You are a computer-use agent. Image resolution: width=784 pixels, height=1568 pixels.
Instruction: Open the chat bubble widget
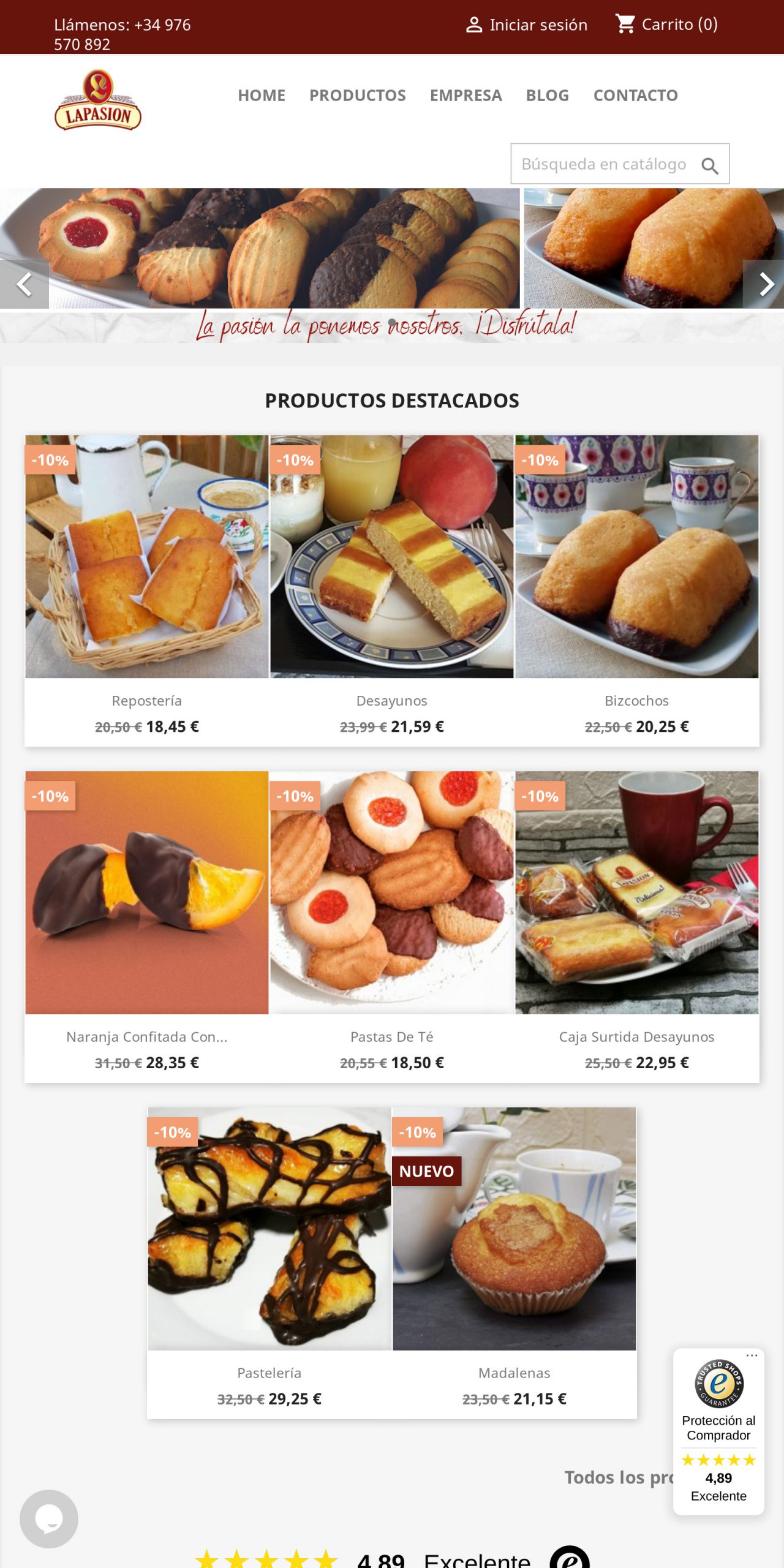(49, 1519)
